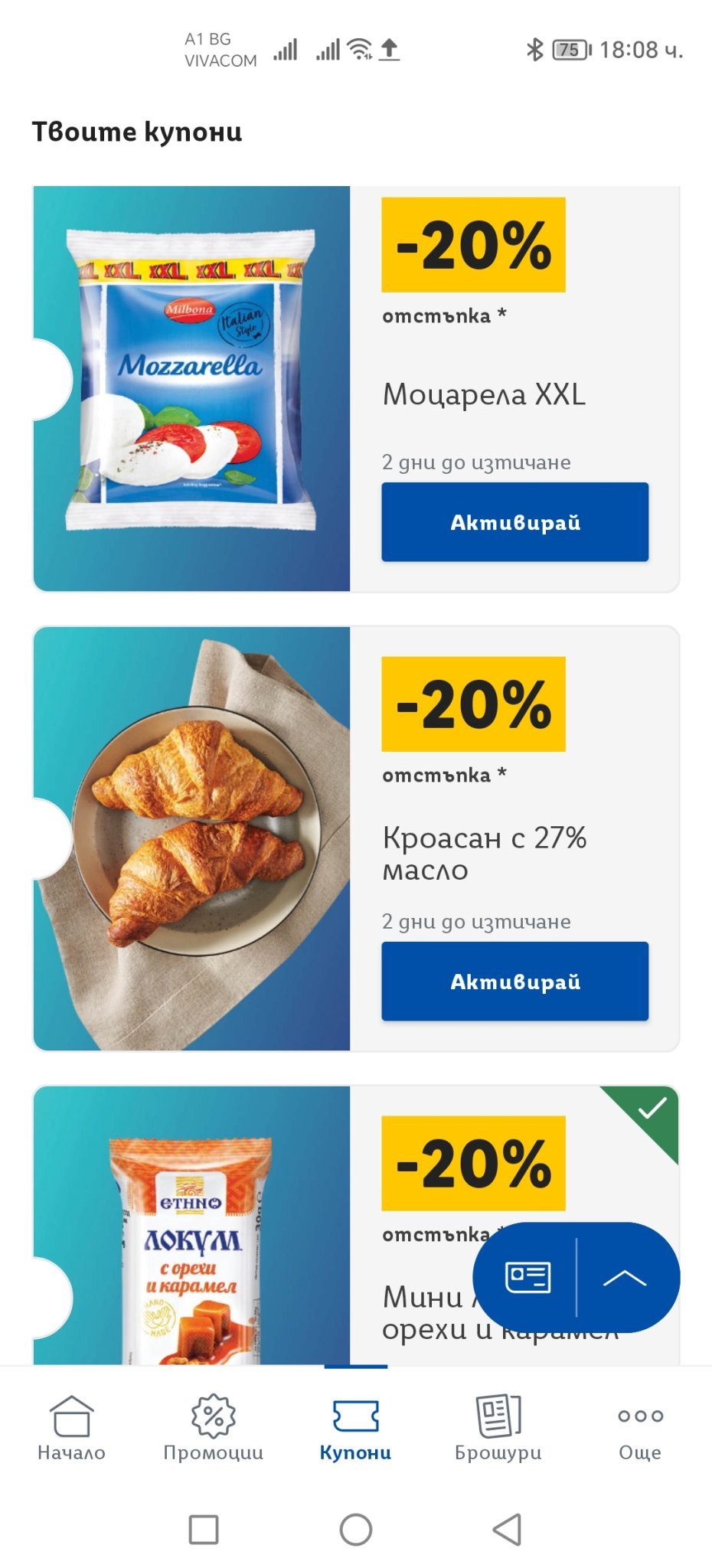
Task: Open the Брошури tab
Action: pyautogui.click(x=498, y=1428)
